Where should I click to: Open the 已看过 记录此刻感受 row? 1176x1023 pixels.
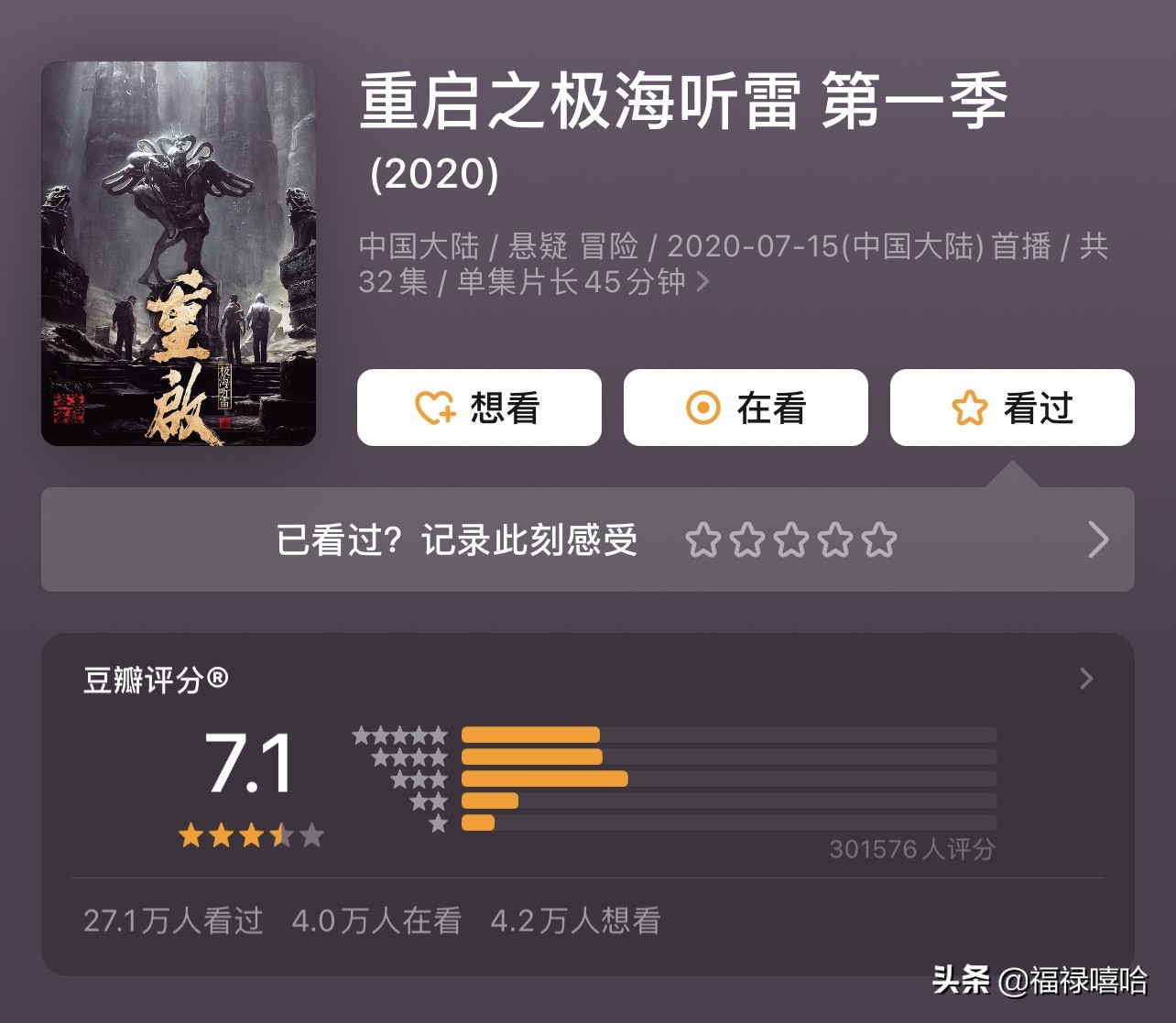587,540
